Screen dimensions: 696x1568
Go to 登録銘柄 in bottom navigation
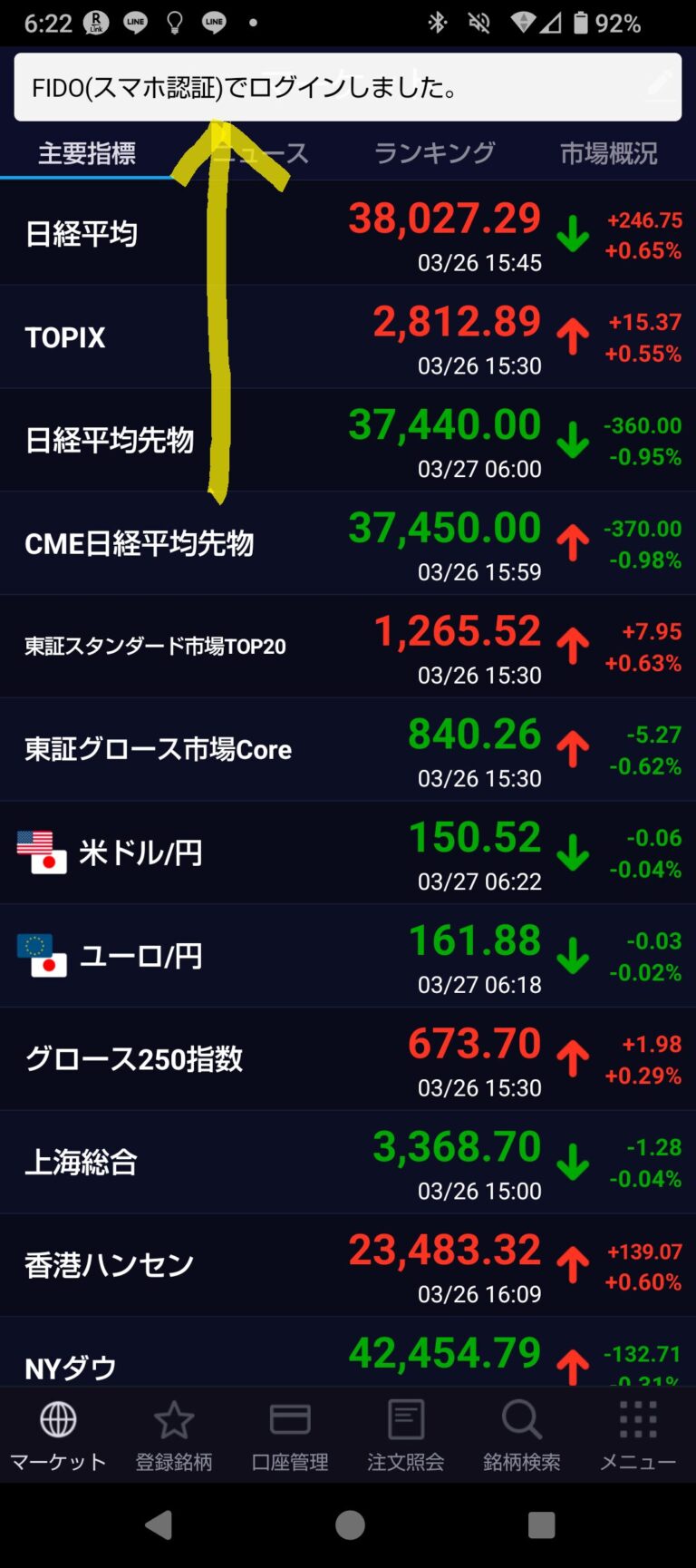coord(174,1435)
